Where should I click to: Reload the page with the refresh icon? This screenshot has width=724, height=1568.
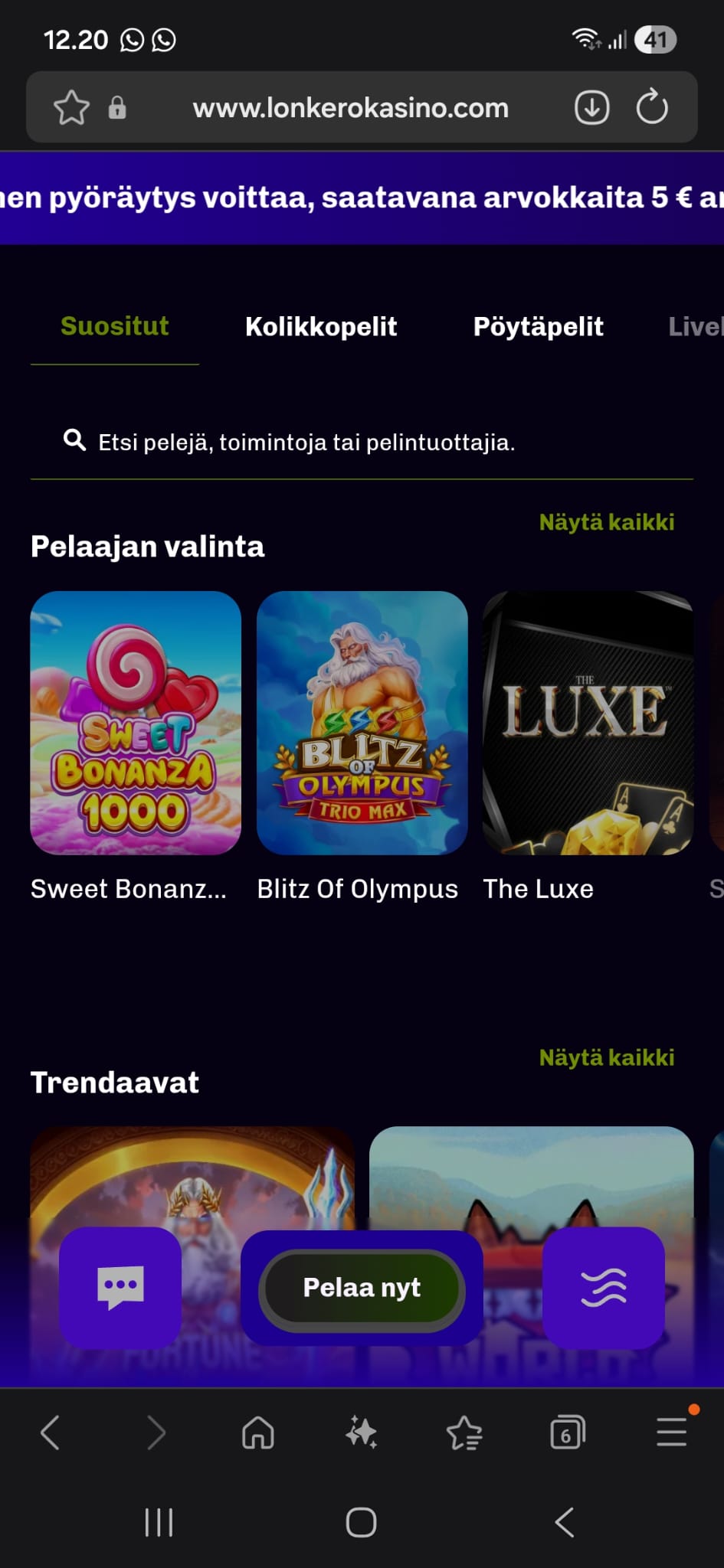point(650,107)
